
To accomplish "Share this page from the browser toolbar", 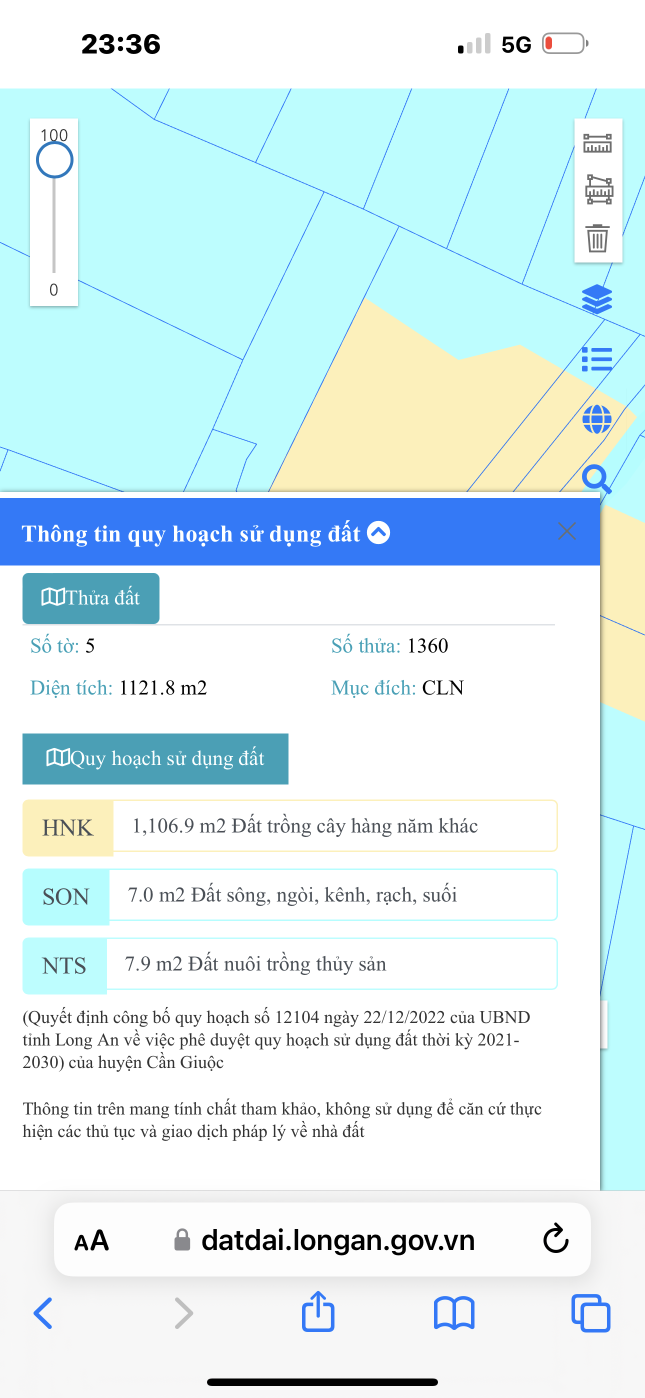I will [x=318, y=1312].
